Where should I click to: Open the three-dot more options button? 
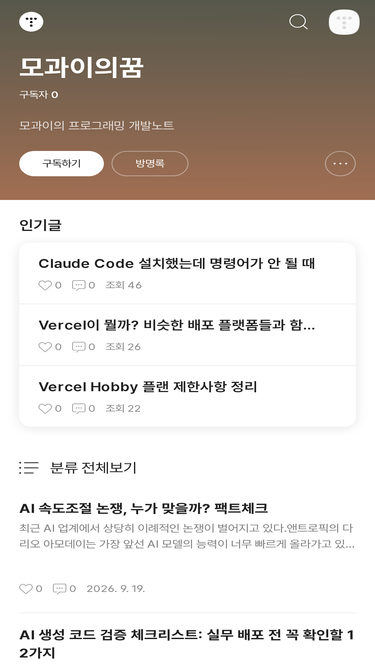pos(340,163)
